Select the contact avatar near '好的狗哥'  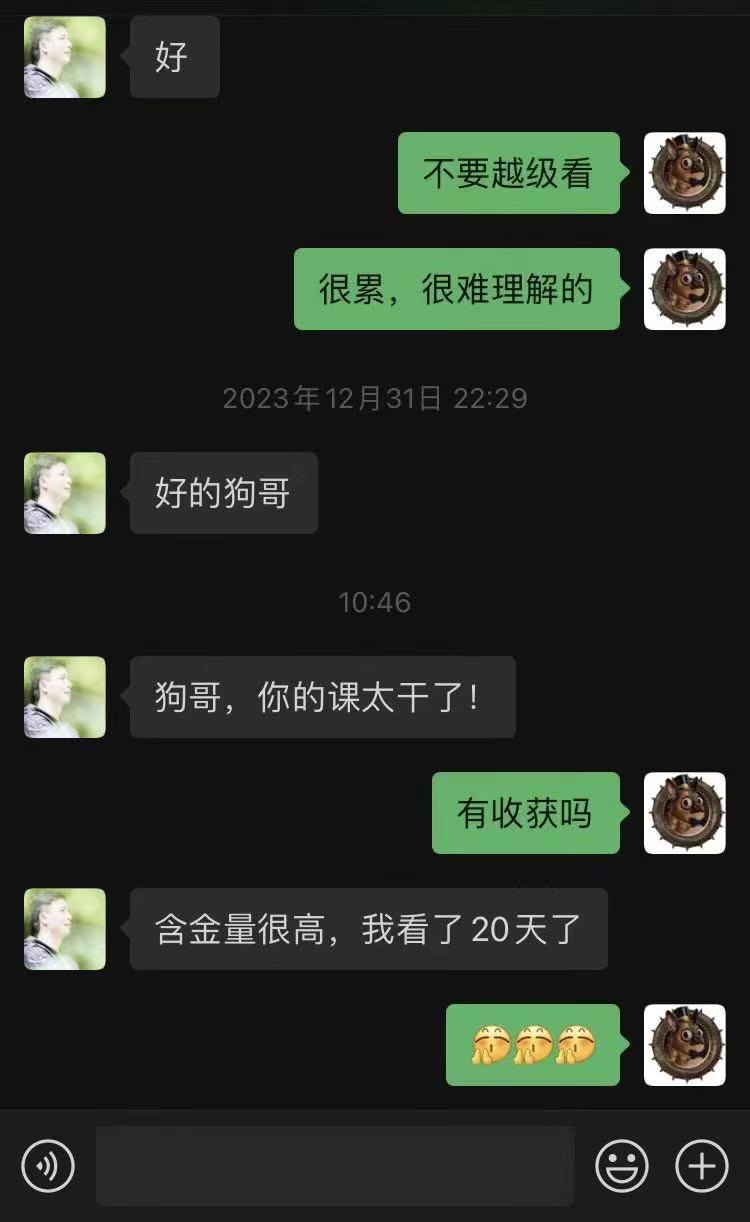(x=64, y=494)
